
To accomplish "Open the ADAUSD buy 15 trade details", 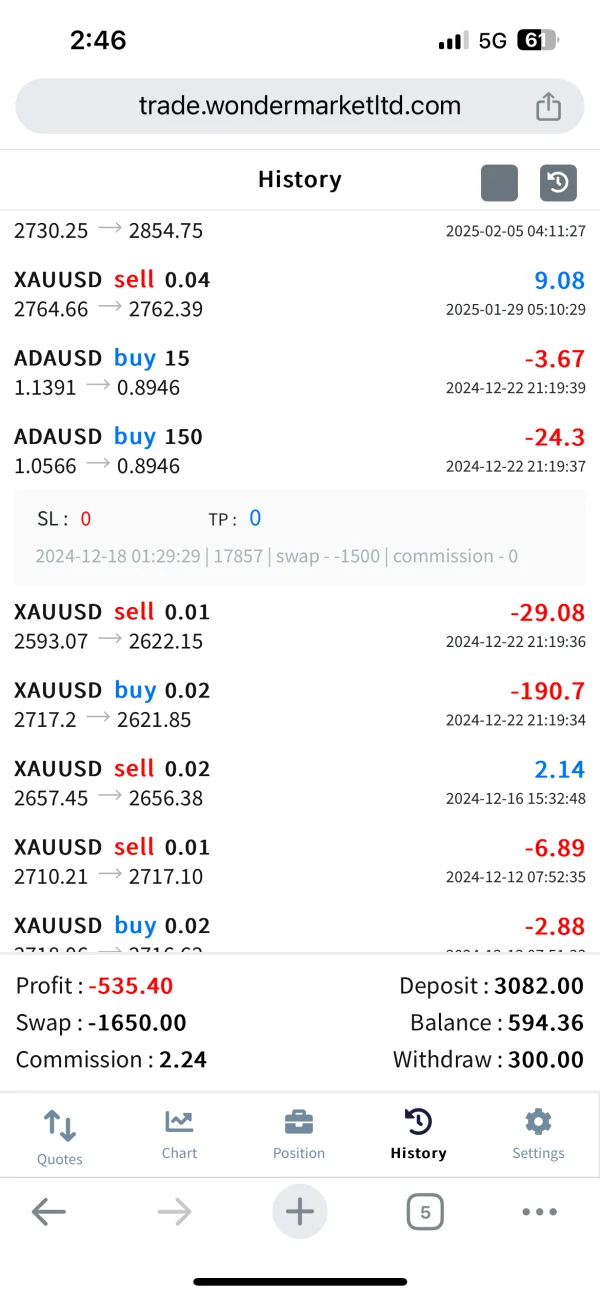I will tap(299, 372).
